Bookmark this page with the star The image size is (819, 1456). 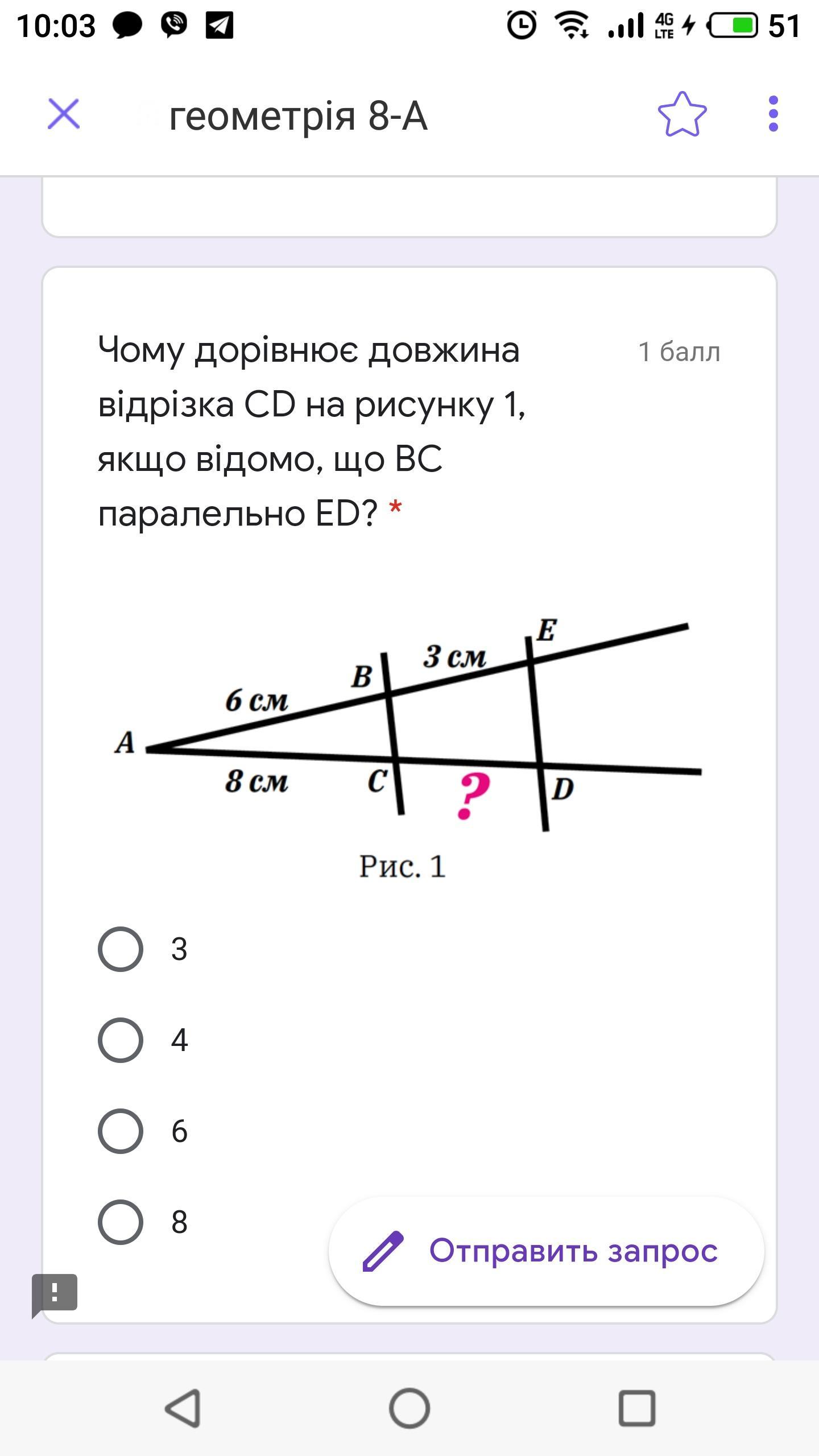(x=682, y=114)
